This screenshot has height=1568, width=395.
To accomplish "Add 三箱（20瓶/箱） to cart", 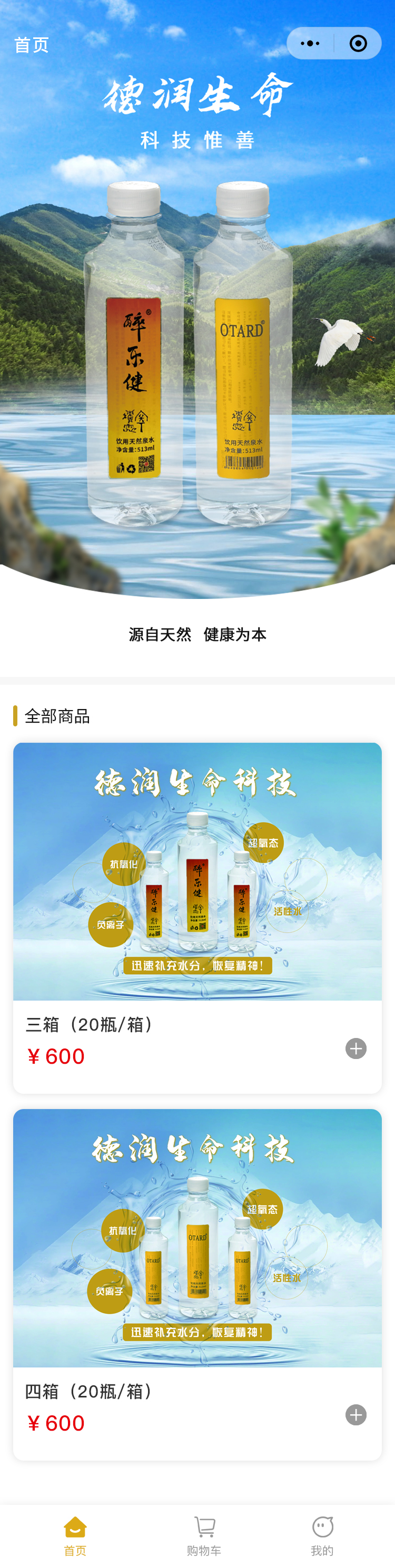I will coord(355,1048).
